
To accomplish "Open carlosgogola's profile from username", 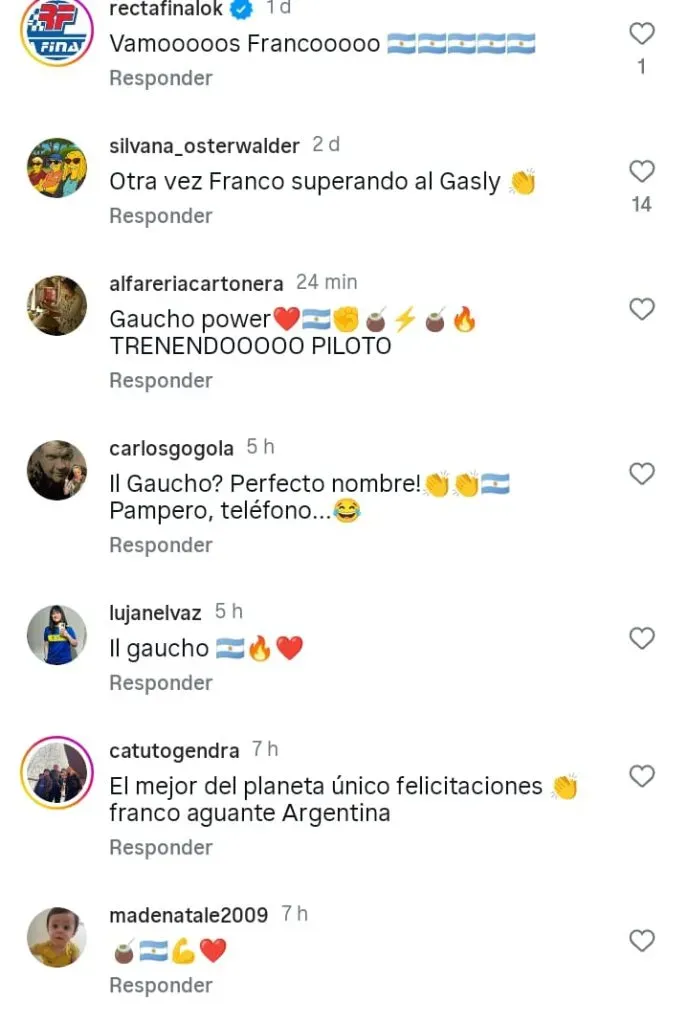I will click(171, 448).
